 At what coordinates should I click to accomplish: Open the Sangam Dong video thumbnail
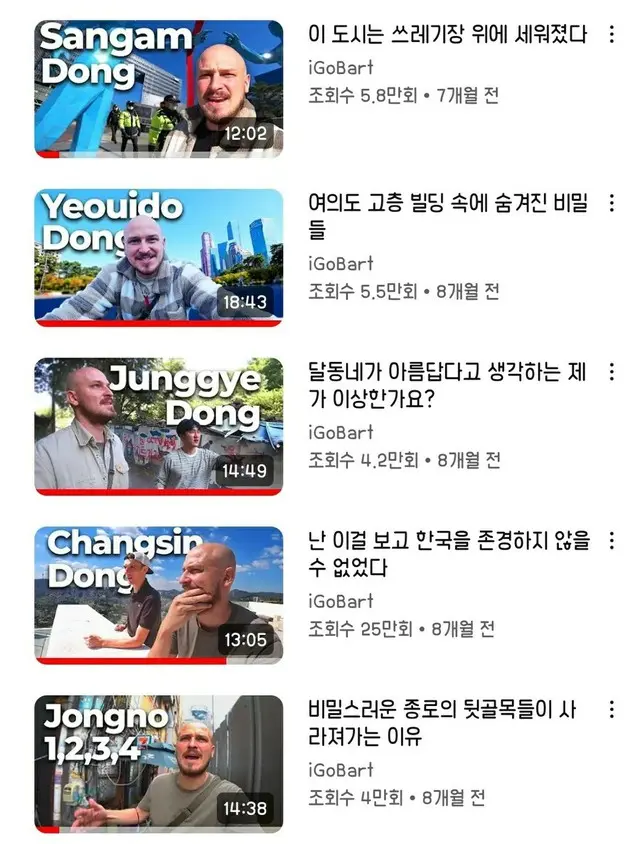[x=159, y=88]
